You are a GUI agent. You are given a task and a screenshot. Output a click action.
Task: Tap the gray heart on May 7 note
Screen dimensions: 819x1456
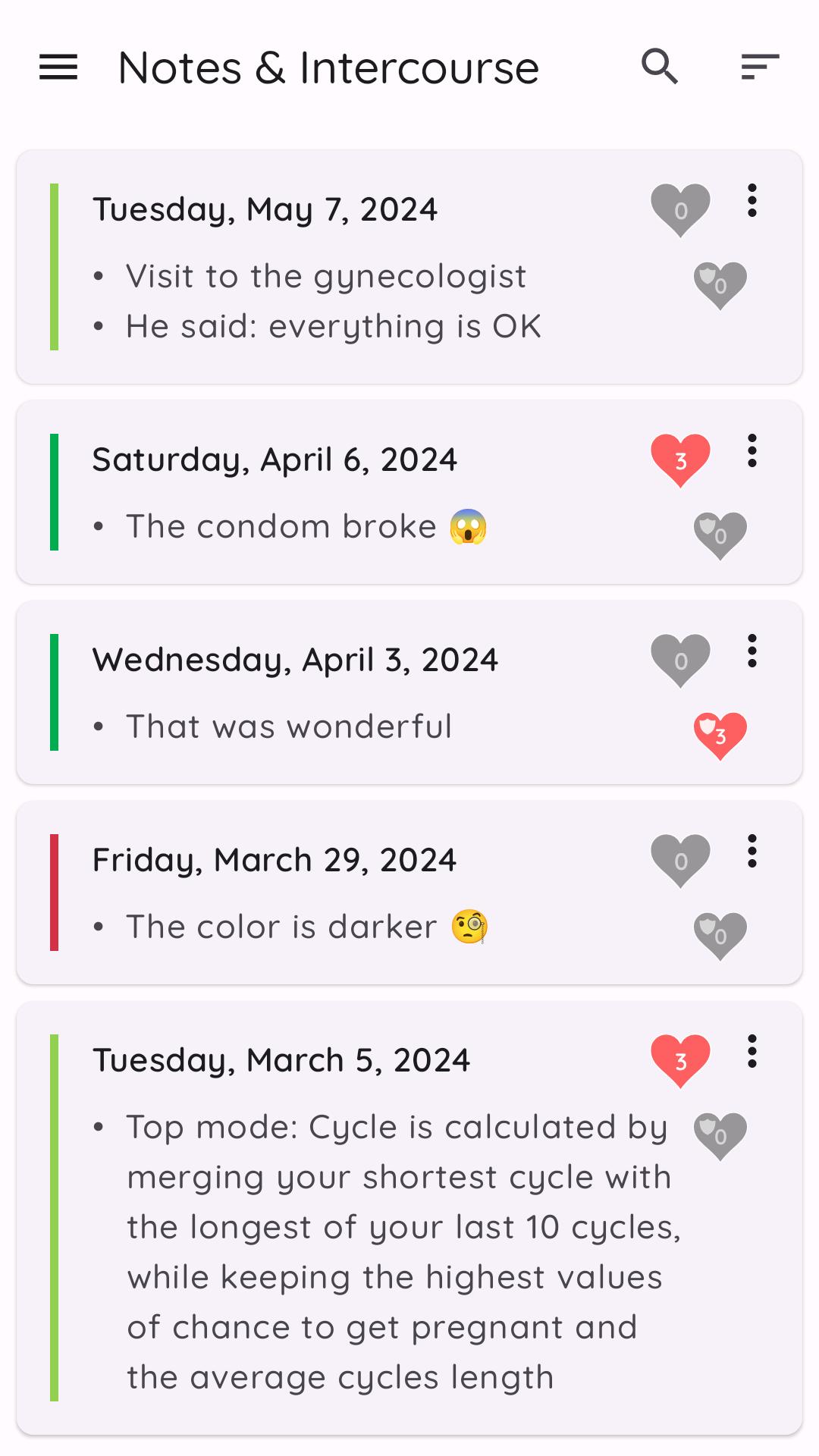point(680,210)
